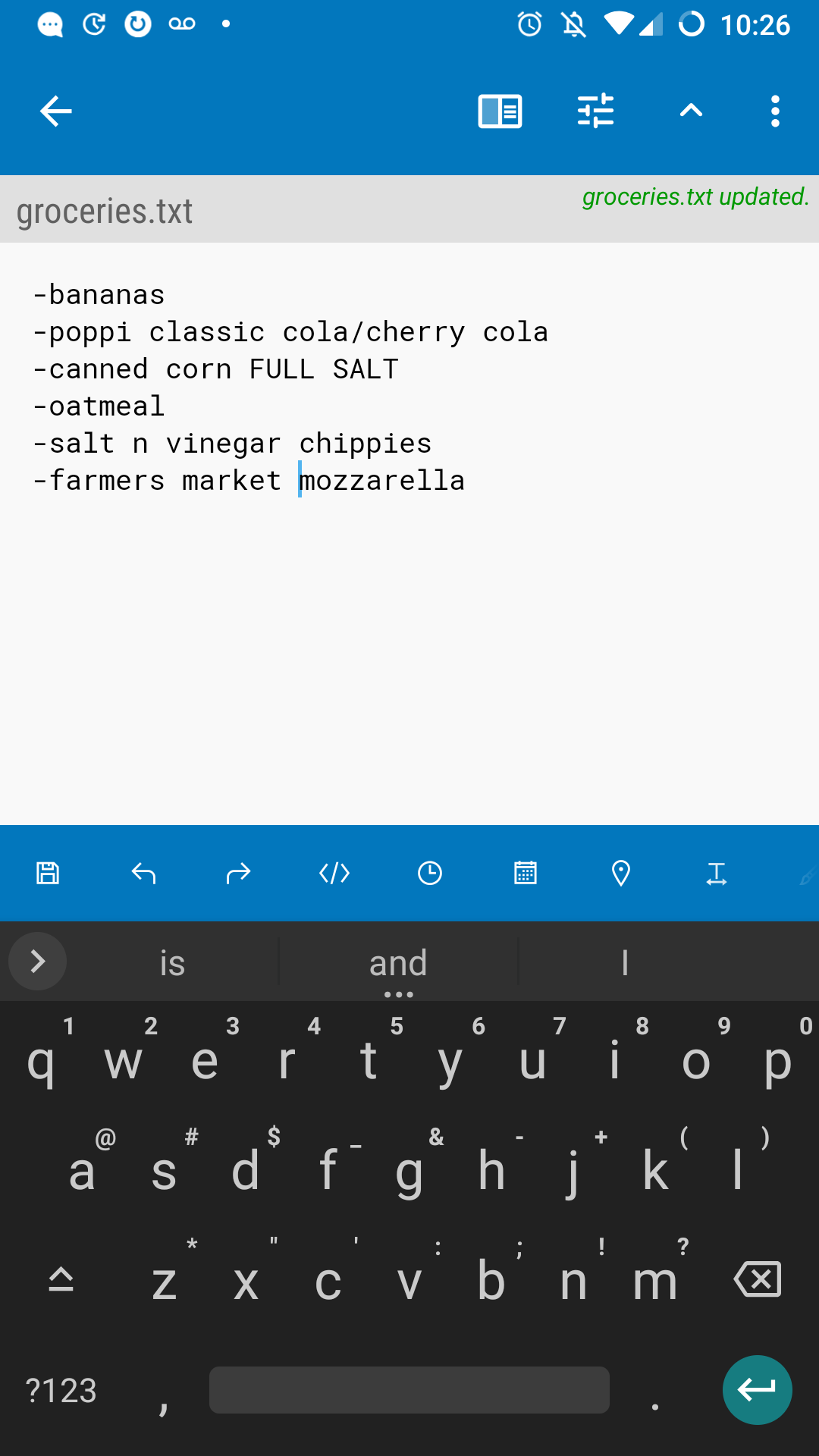This screenshot has height=1456, width=819.
Task: Undo the last edit
Action: (143, 874)
